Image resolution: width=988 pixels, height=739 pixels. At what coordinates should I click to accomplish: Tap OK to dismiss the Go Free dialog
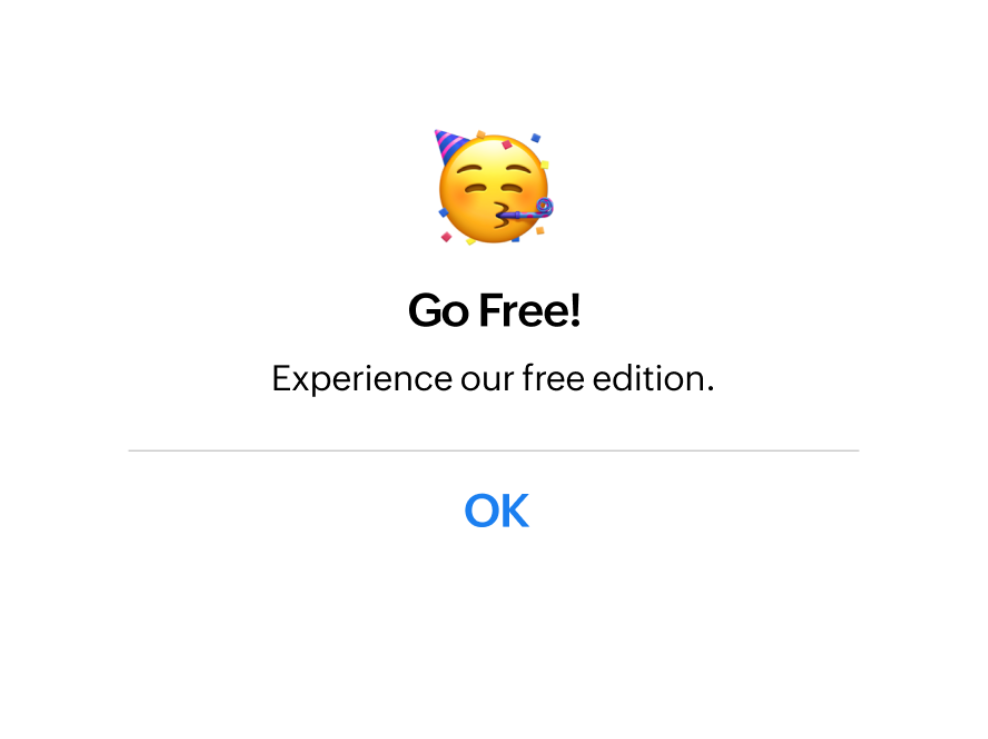pyautogui.click(x=496, y=510)
